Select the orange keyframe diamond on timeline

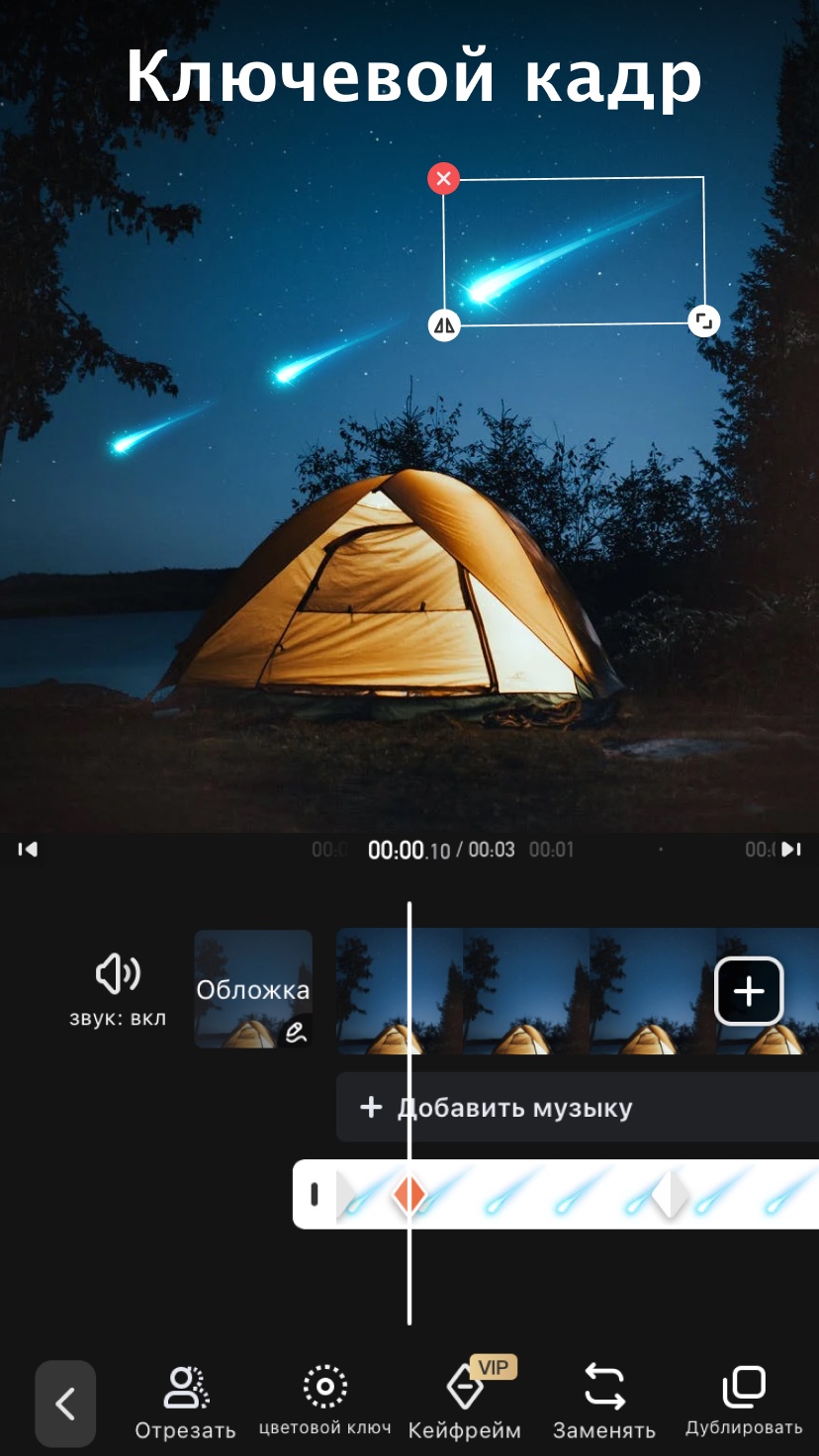coord(409,1195)
